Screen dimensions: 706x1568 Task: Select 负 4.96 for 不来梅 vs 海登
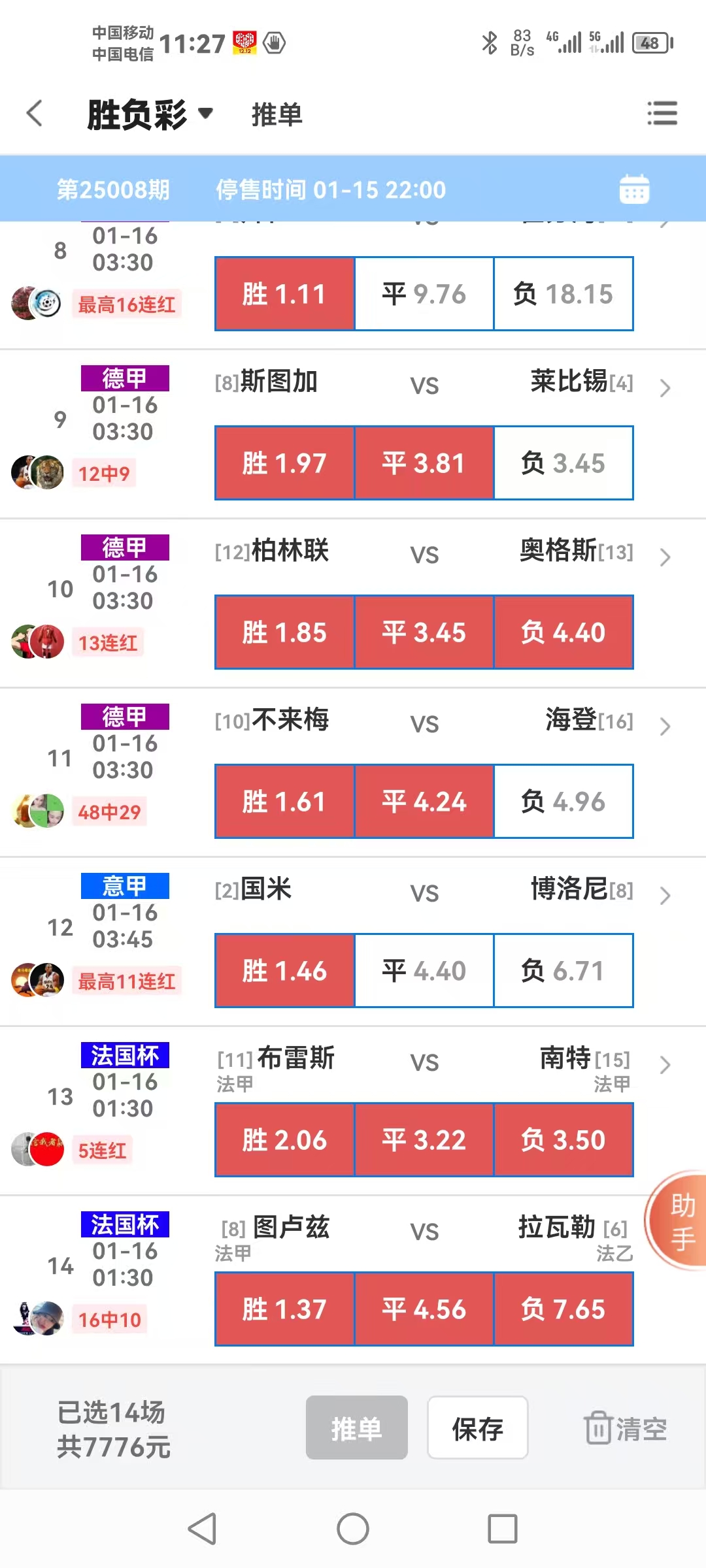coord(563,802)
